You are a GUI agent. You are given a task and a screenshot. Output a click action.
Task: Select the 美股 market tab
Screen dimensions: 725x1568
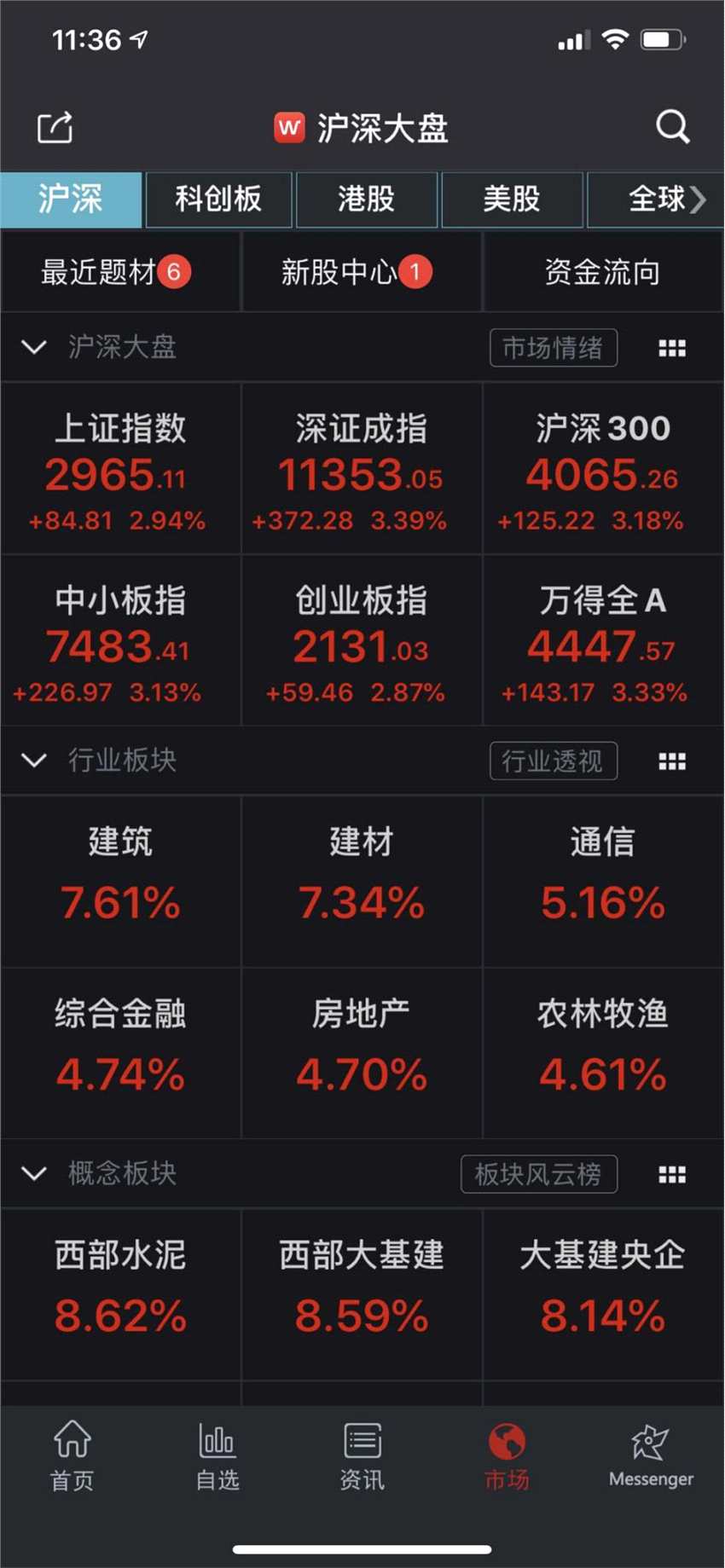512,200
